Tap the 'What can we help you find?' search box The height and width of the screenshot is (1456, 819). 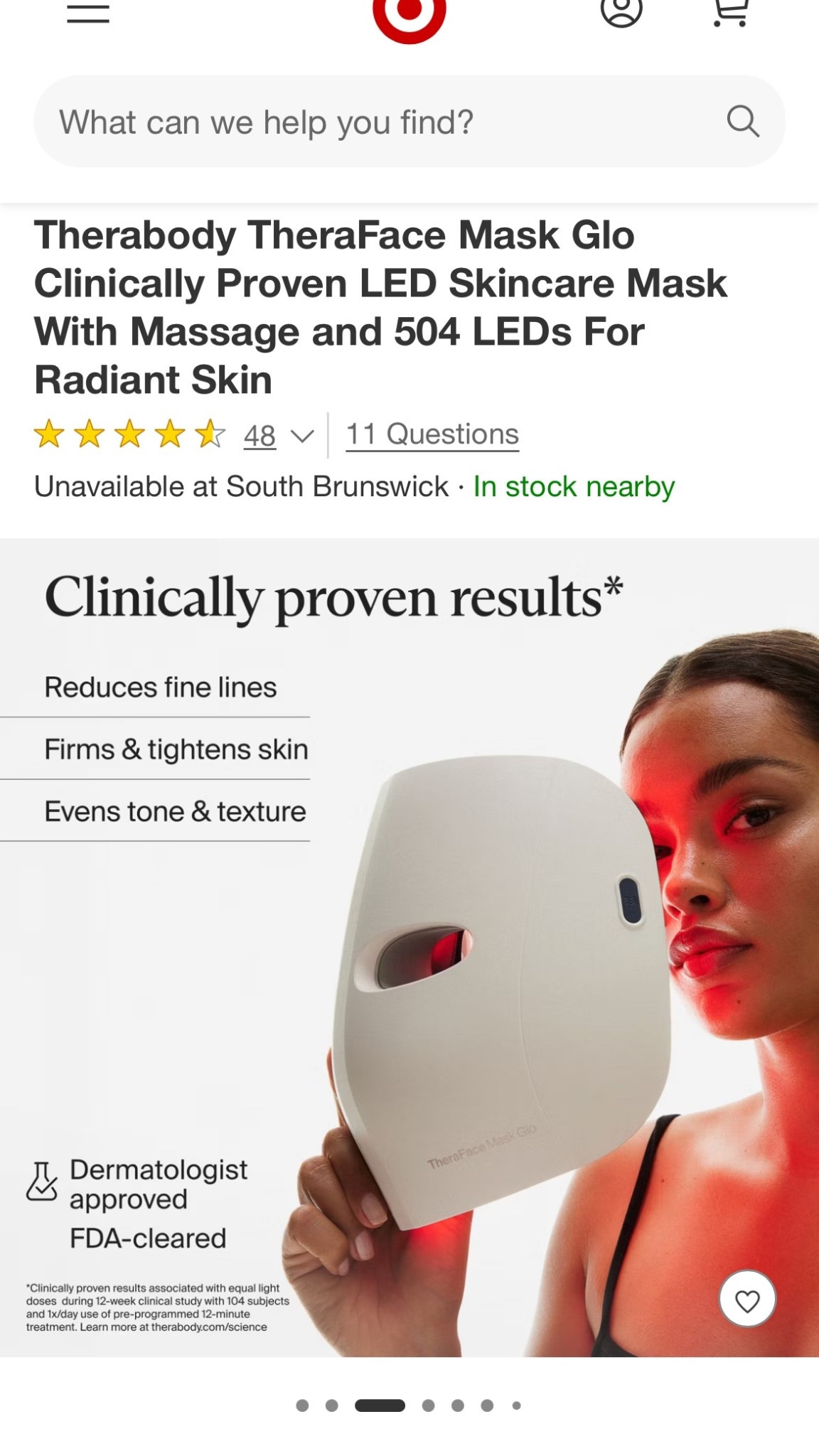384,122
